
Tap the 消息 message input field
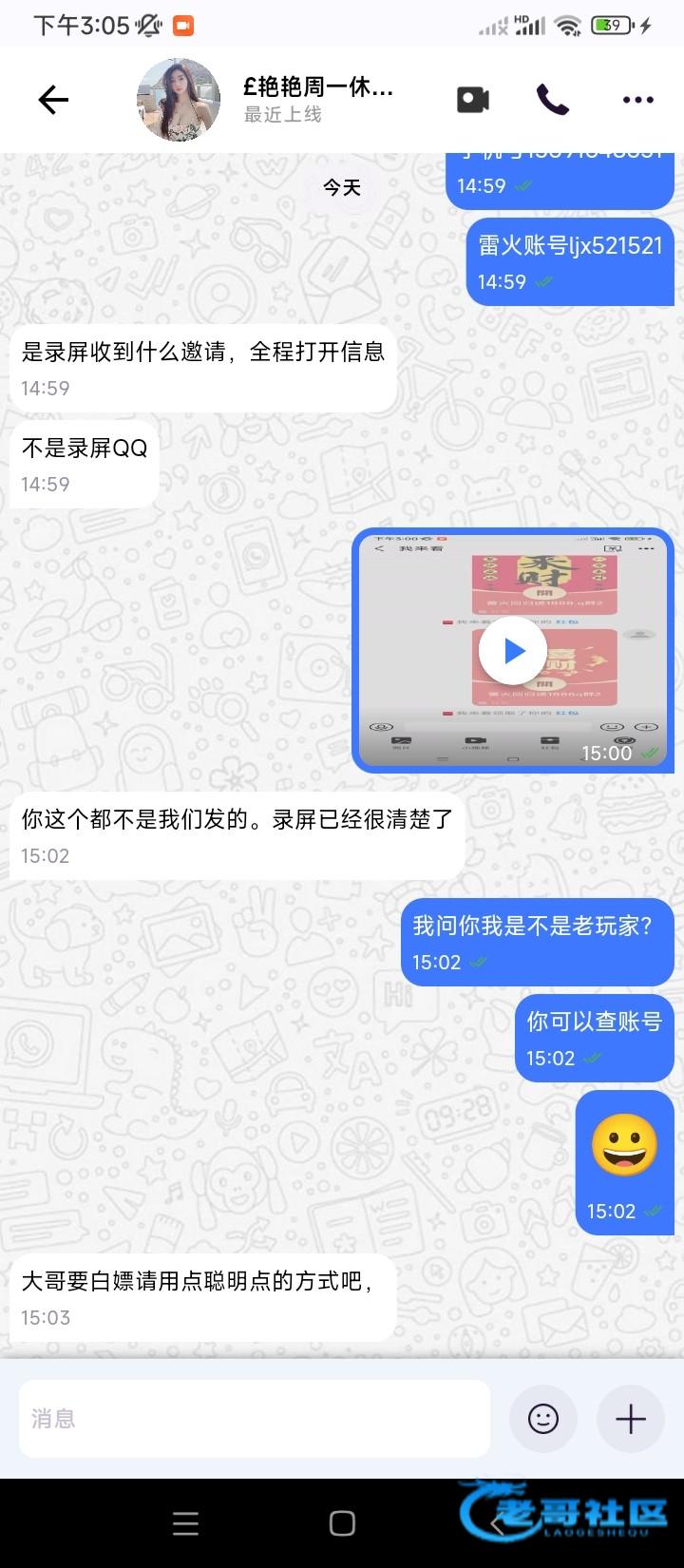[255, 1419]
